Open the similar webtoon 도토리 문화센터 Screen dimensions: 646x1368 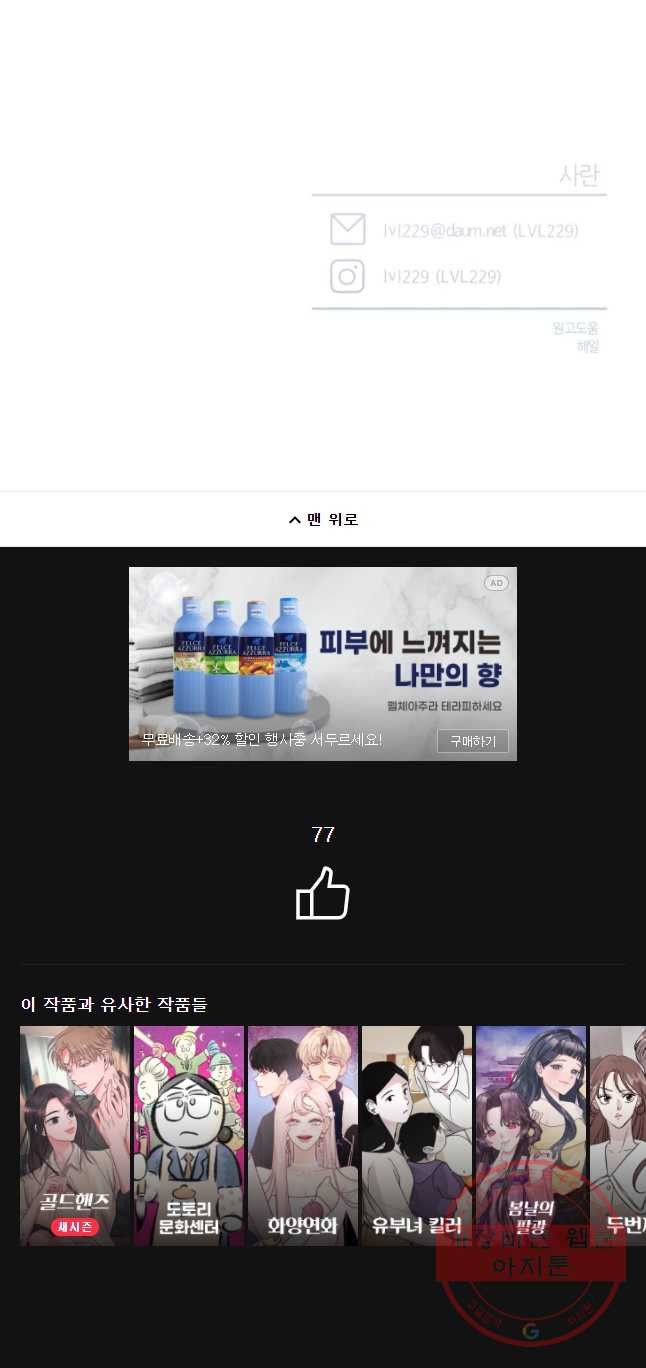tap(189, 1135)
